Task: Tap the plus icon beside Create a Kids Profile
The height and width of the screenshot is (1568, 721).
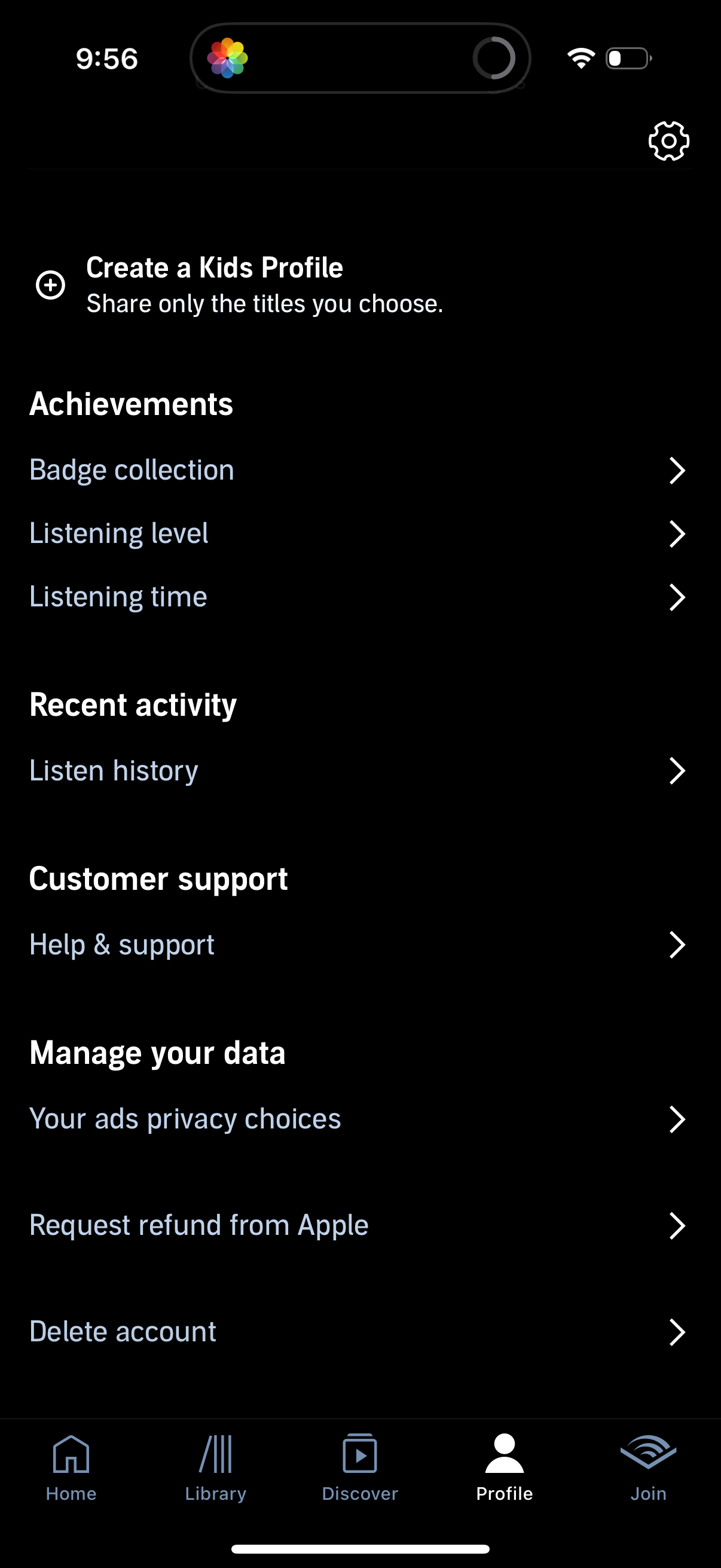Action: pyautogui.click(x=51, y=284)
